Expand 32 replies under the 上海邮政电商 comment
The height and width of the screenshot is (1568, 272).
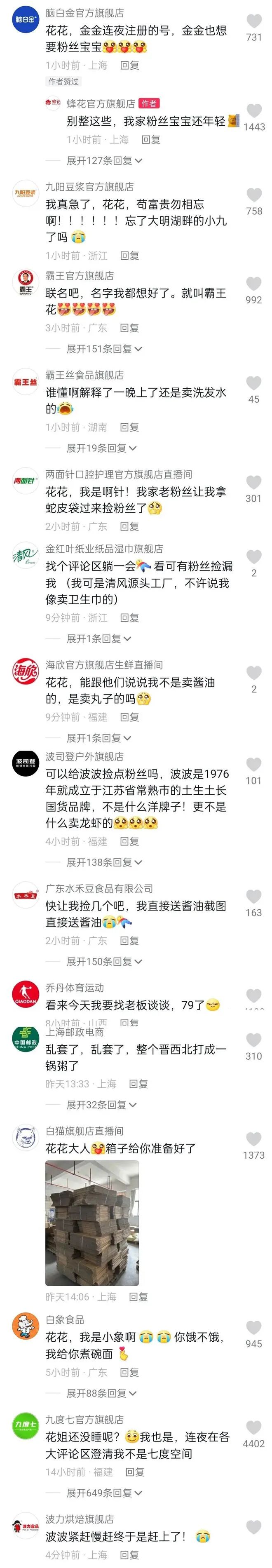coord(101,1105)
